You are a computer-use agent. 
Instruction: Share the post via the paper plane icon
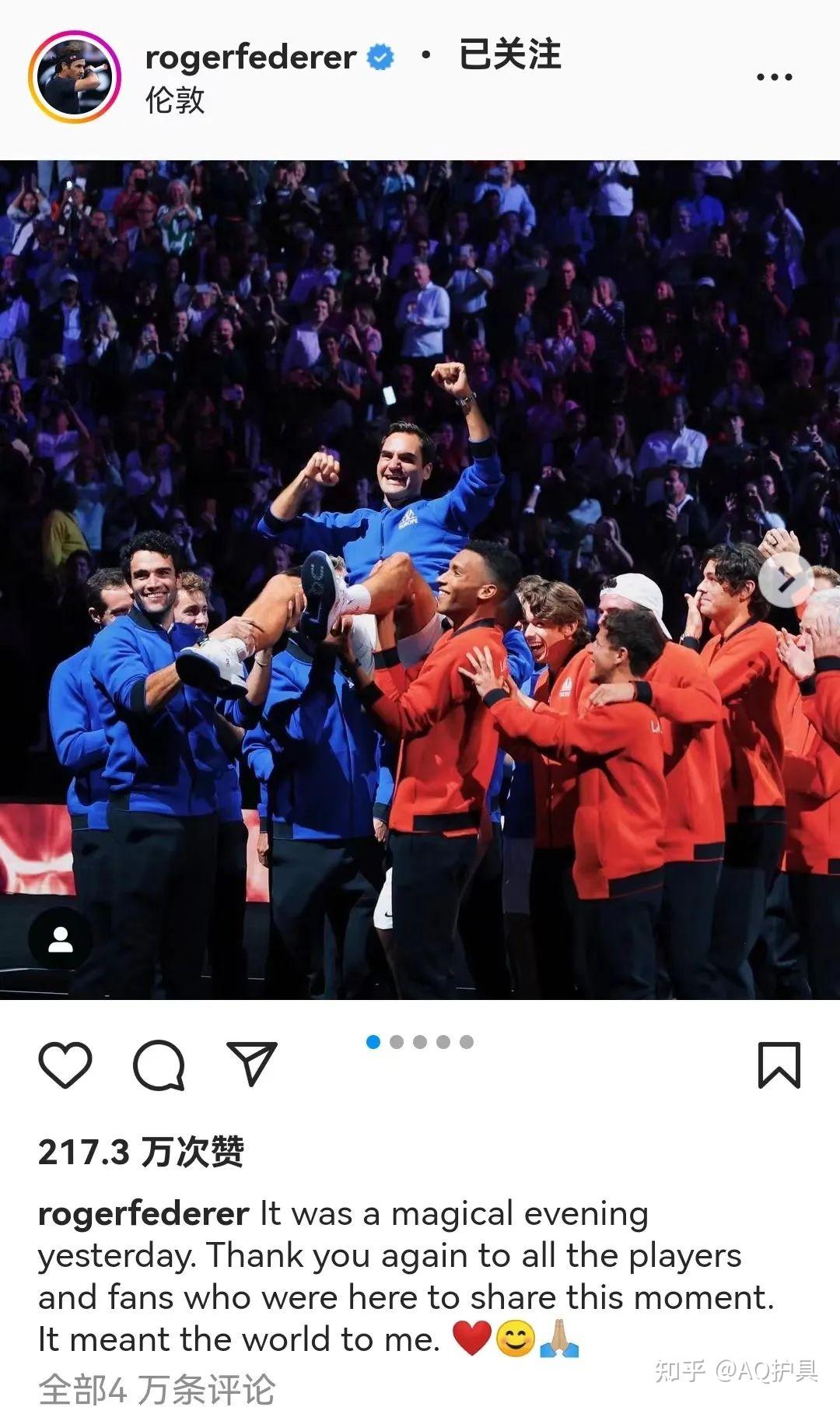coord(252,1063)
